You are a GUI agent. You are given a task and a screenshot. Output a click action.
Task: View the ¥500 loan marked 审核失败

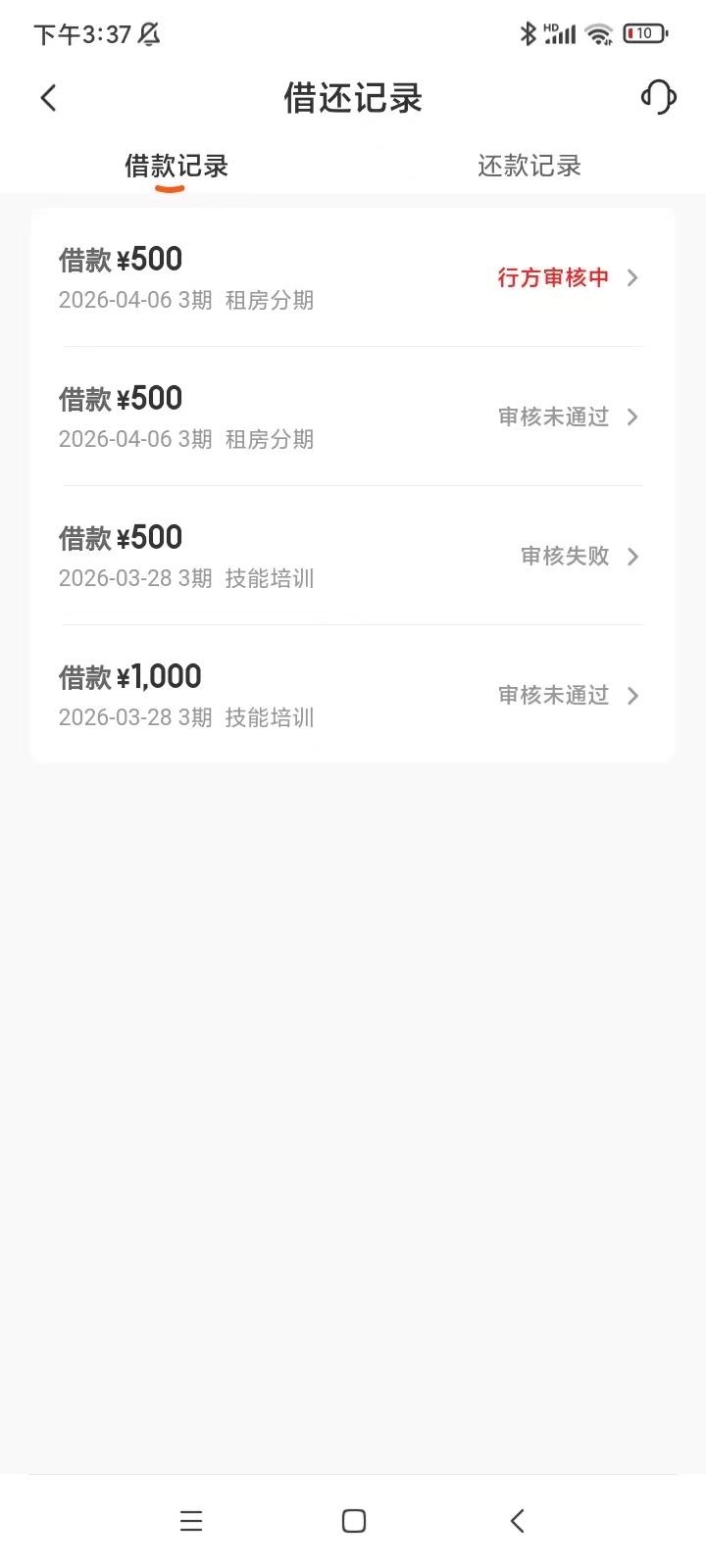tap(353, 557)
